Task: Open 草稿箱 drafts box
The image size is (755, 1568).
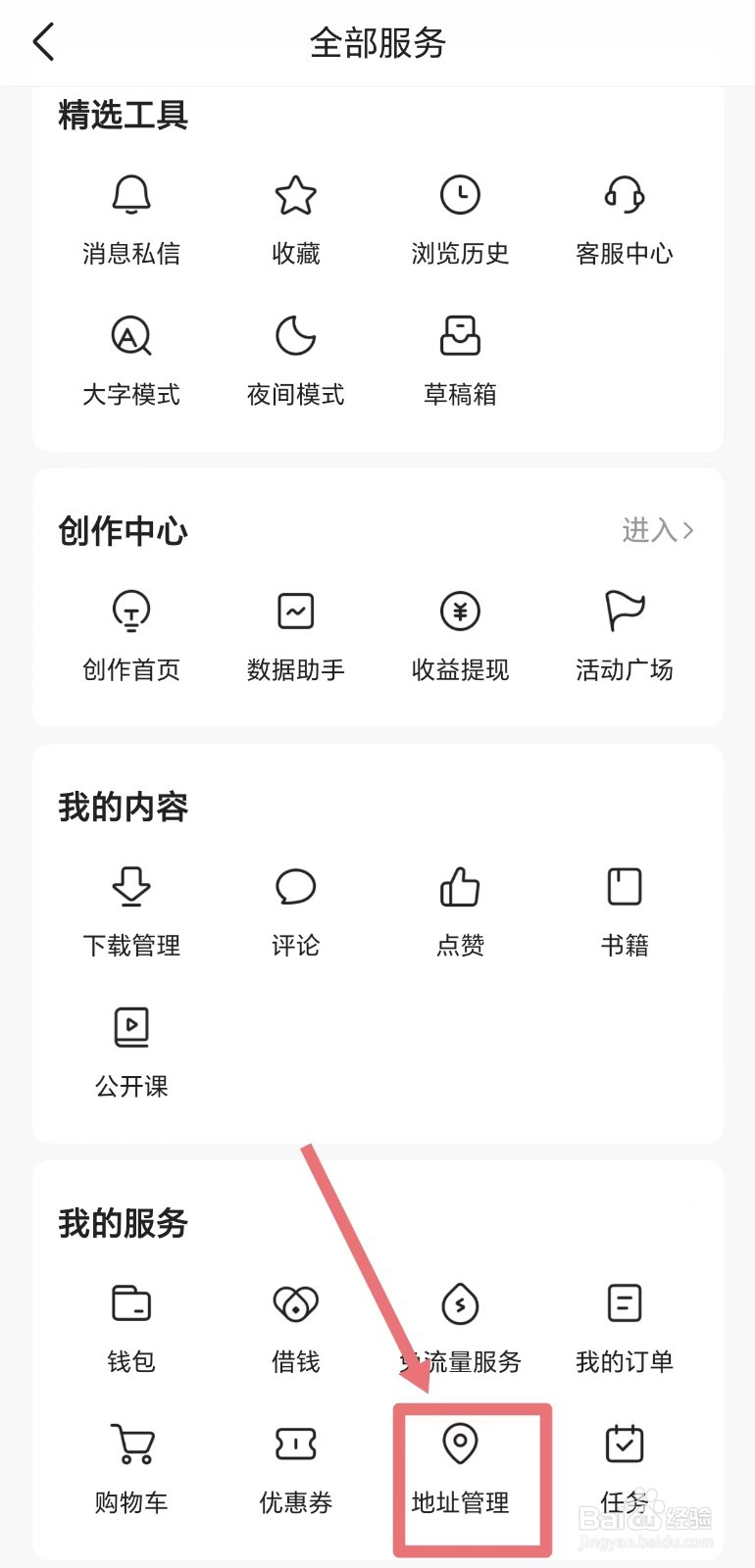Action: point(460,362)
